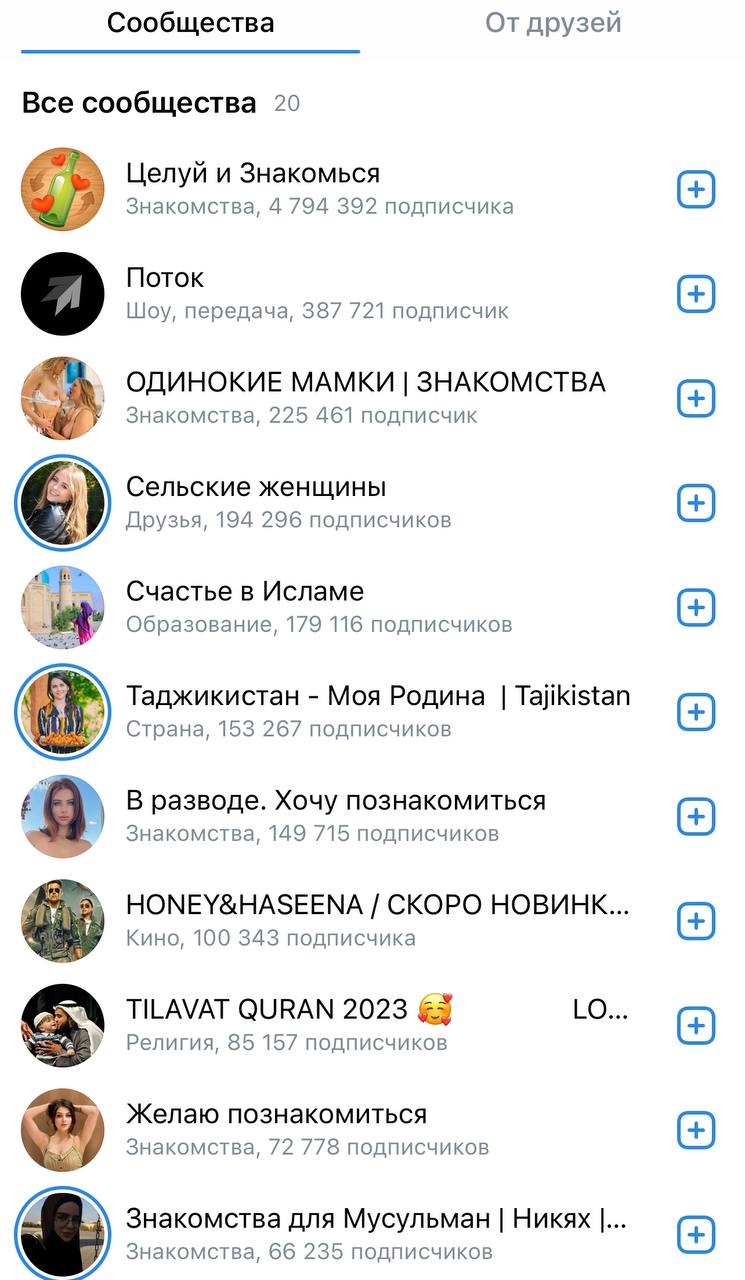Viewport: 745px width, 1280px height.
Task: Open the Желаю познакомиться community
Action: click(x=372, y=1130)
